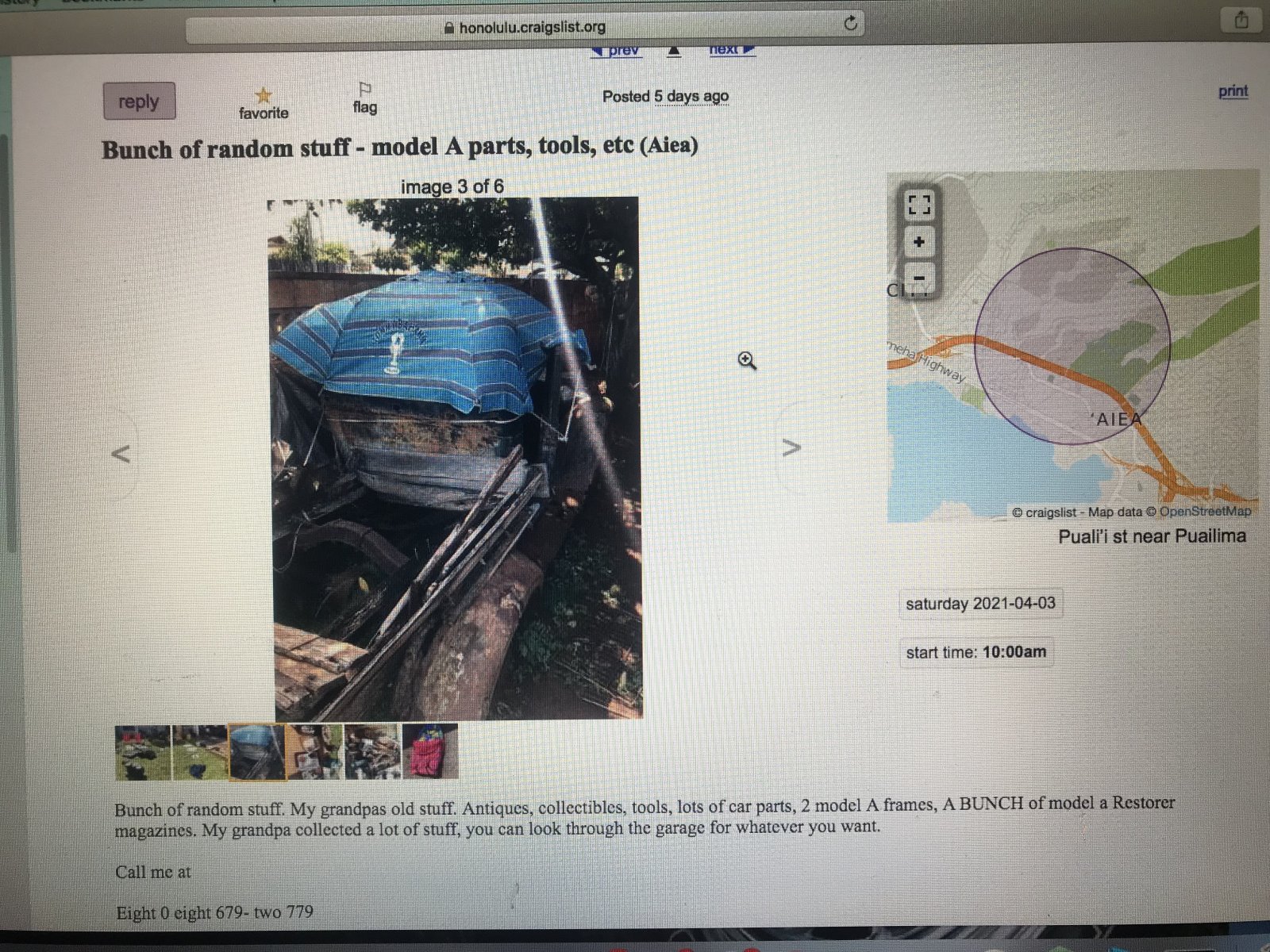Zoom in on the map
Screen dimensions: 1270x952
(918, 242)
